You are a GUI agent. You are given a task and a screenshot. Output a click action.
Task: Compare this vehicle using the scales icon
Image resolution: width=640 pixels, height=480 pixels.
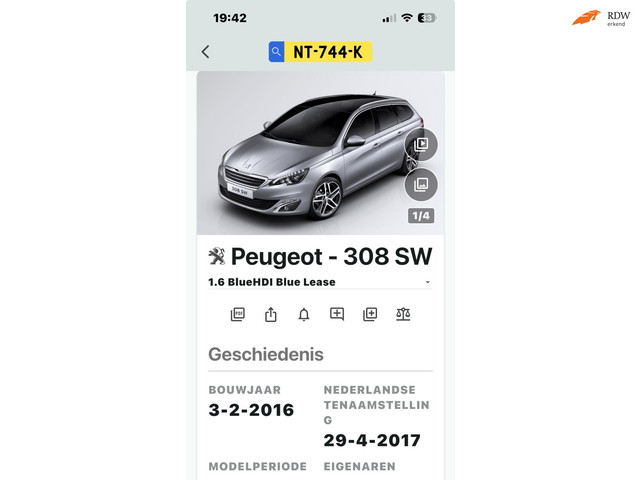pos(403,314)
